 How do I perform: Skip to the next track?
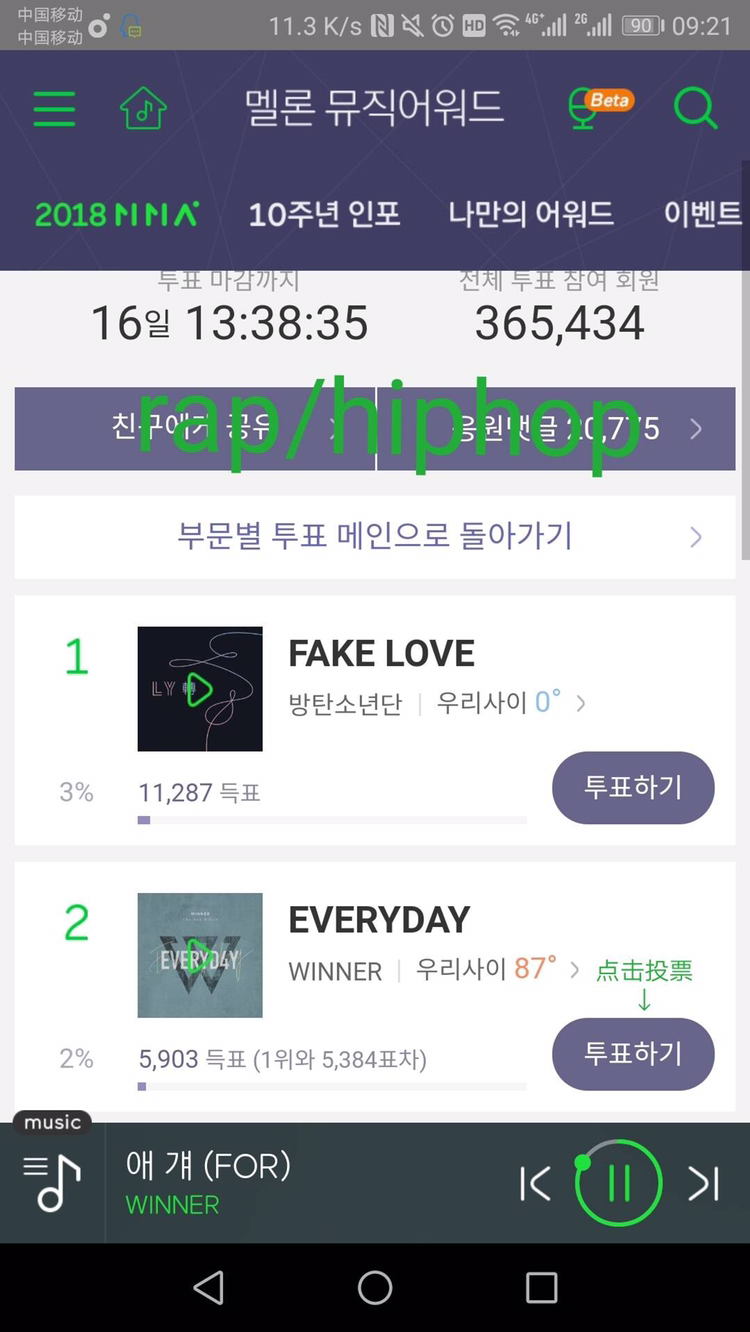[x=703, y=1184]
